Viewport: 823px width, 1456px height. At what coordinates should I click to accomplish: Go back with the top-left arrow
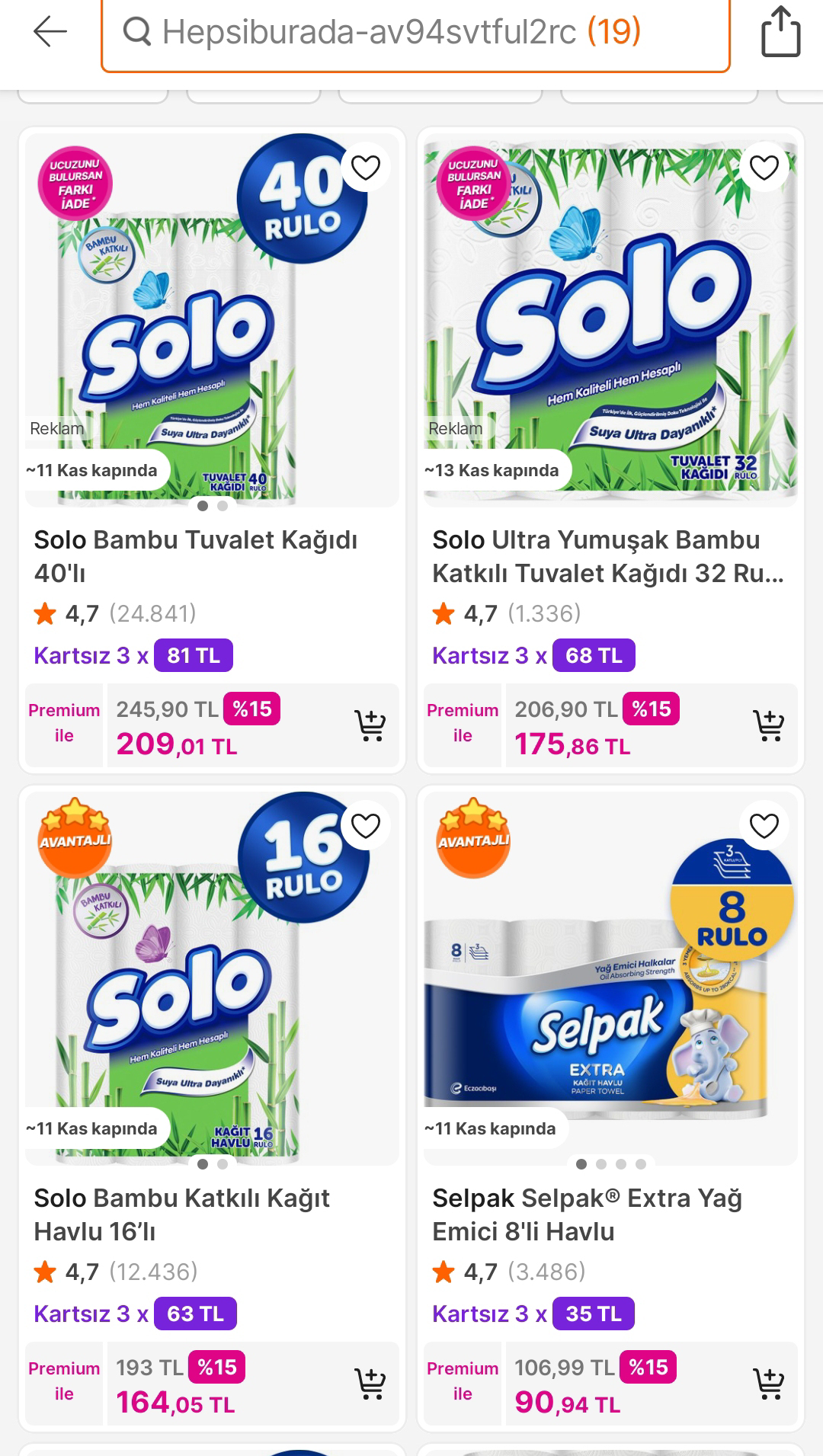click(x=50, y=32)
